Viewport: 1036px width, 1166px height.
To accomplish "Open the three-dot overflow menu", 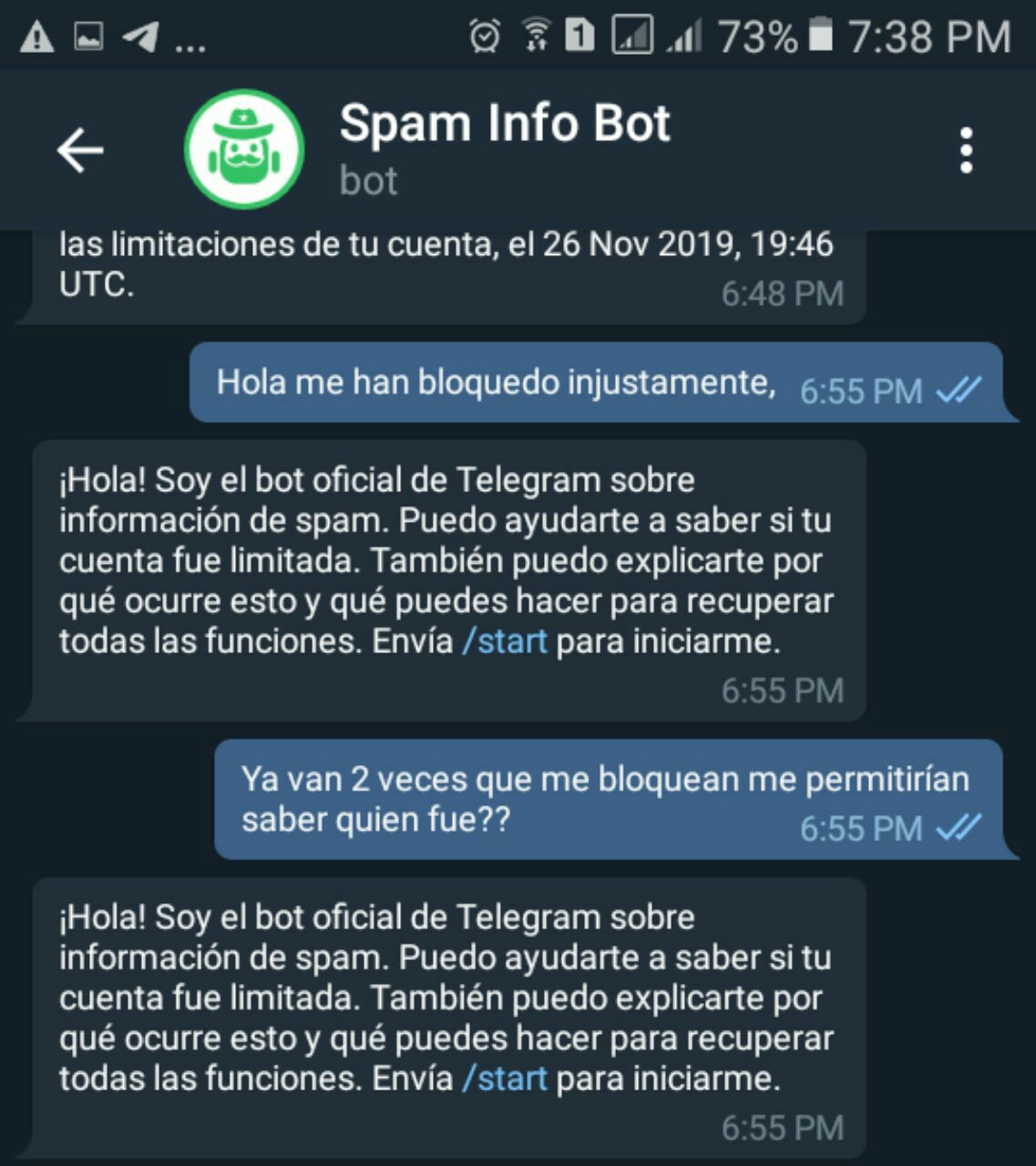I will pos(966,150).
